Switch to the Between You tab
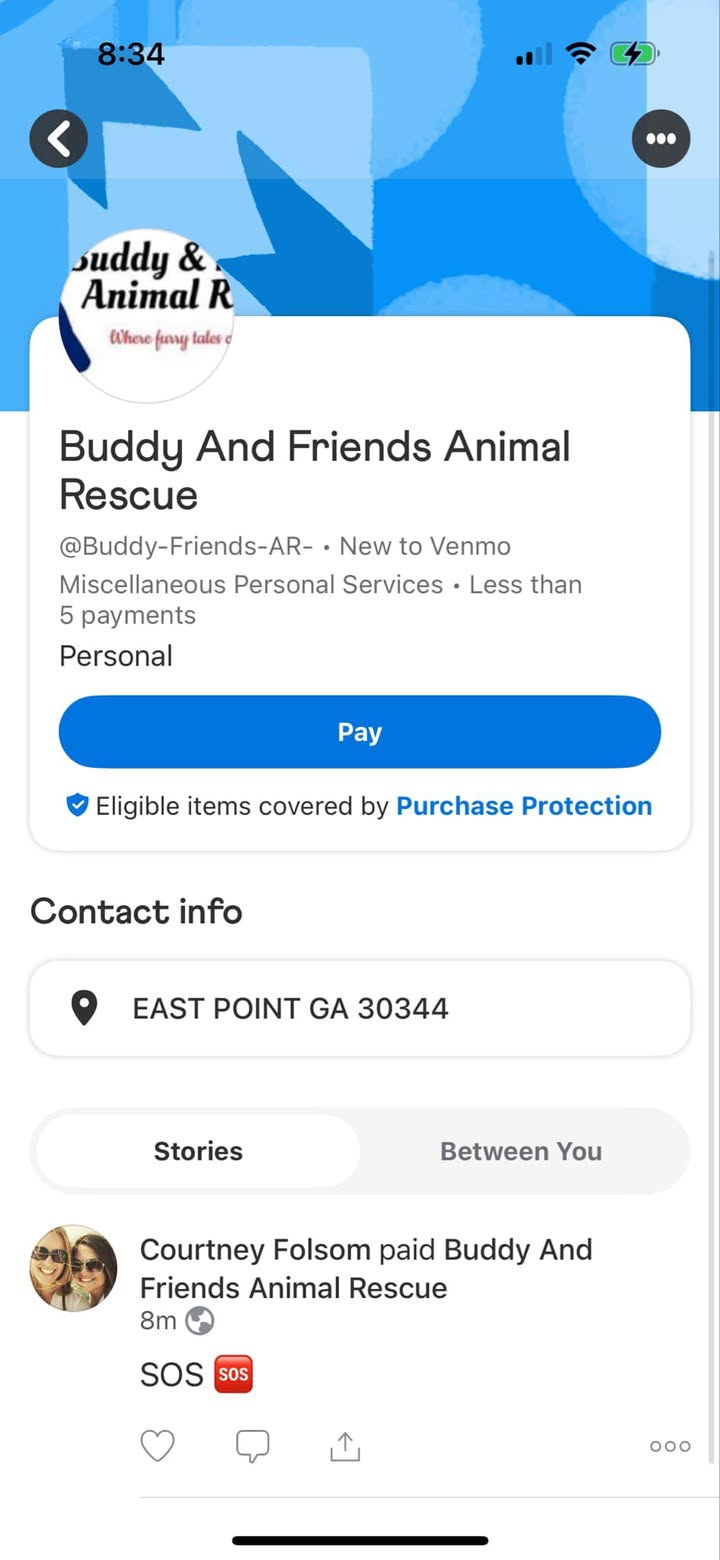 (x=521, y=1151)
